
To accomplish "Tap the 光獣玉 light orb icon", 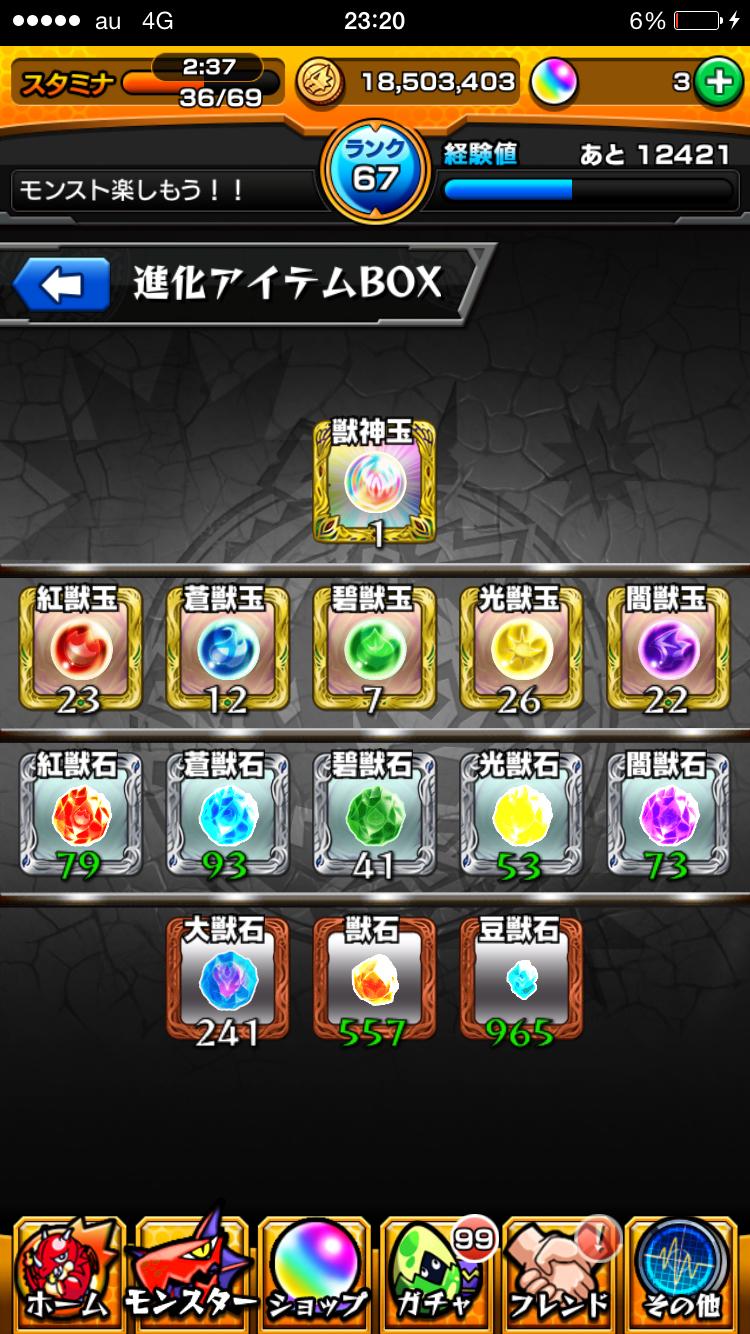I will tap(521, 650).
